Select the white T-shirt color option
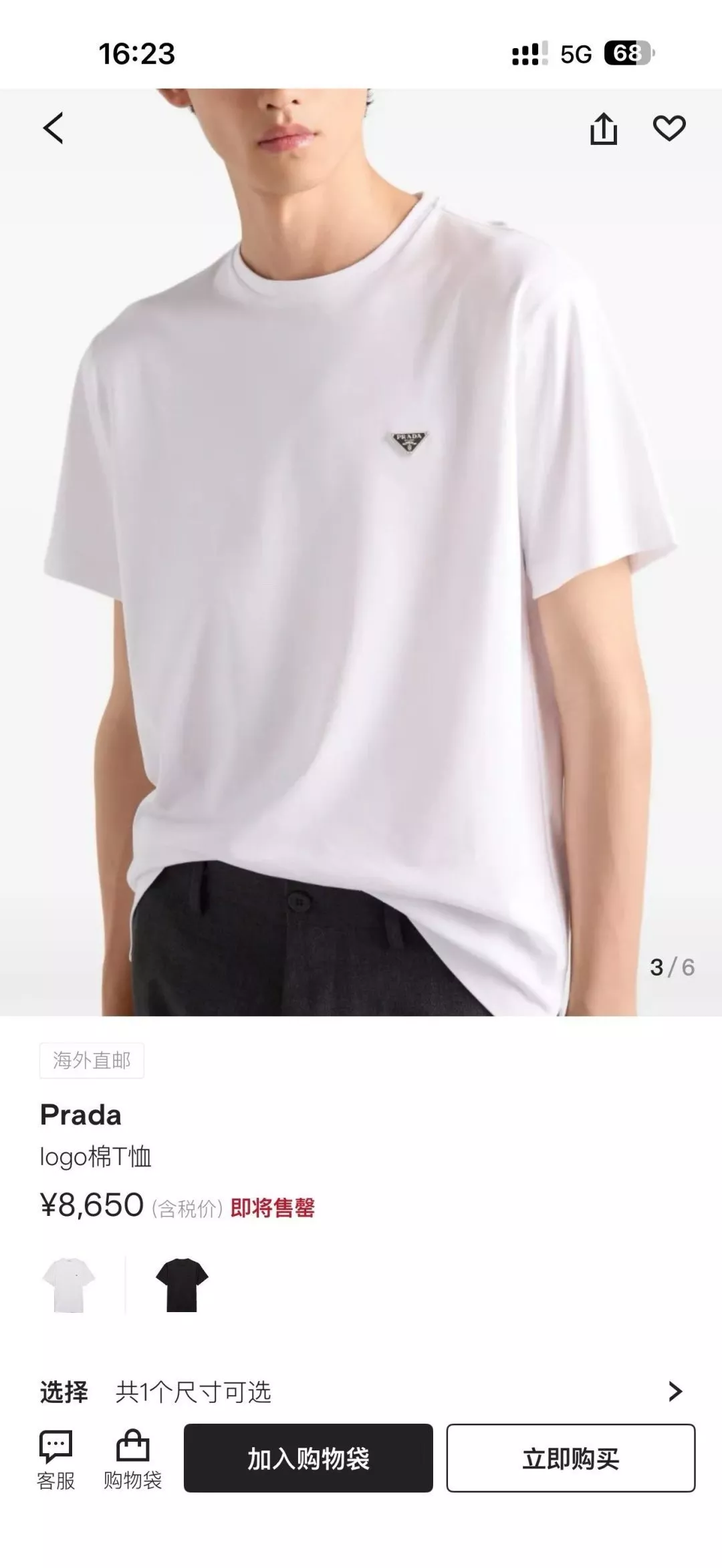 coord(69,1285)
